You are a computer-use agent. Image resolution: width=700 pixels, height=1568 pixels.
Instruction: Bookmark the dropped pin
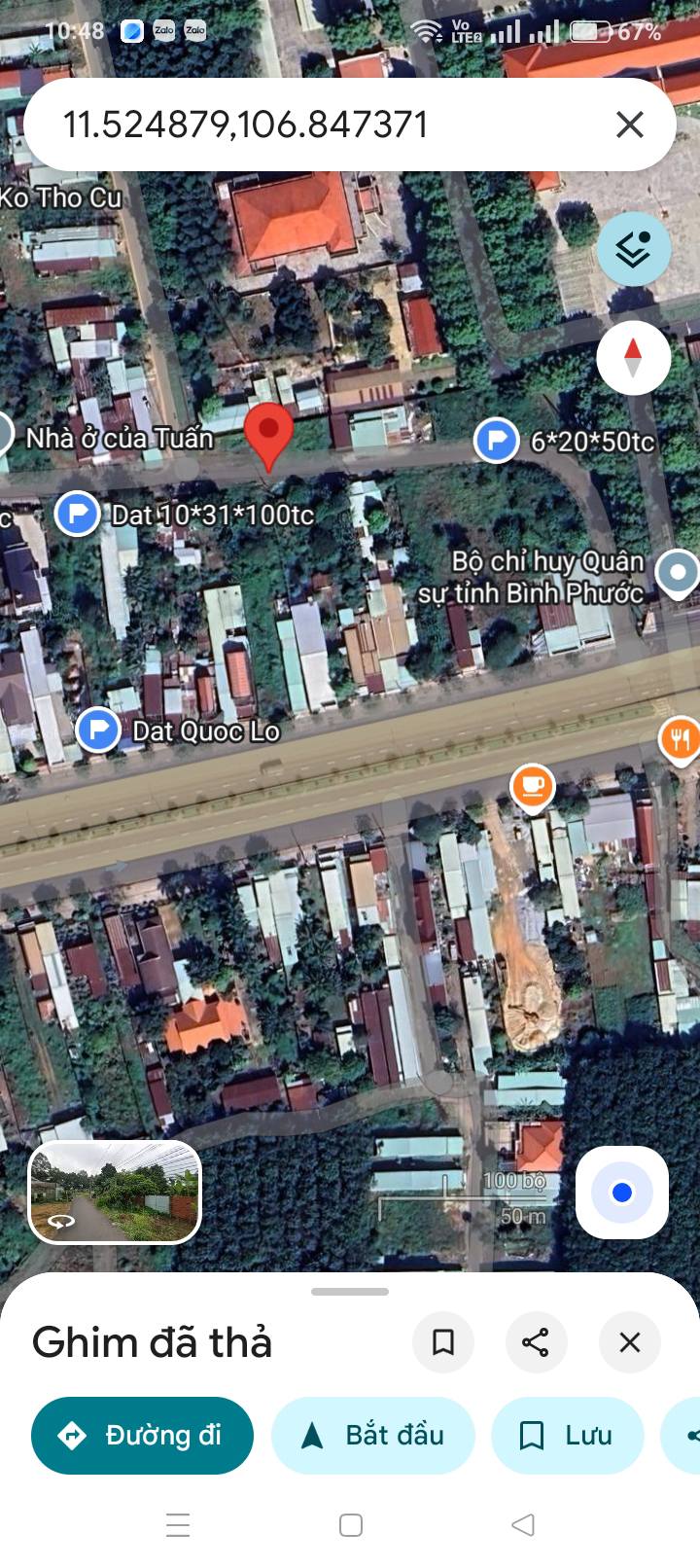(x=443, y=1342)
